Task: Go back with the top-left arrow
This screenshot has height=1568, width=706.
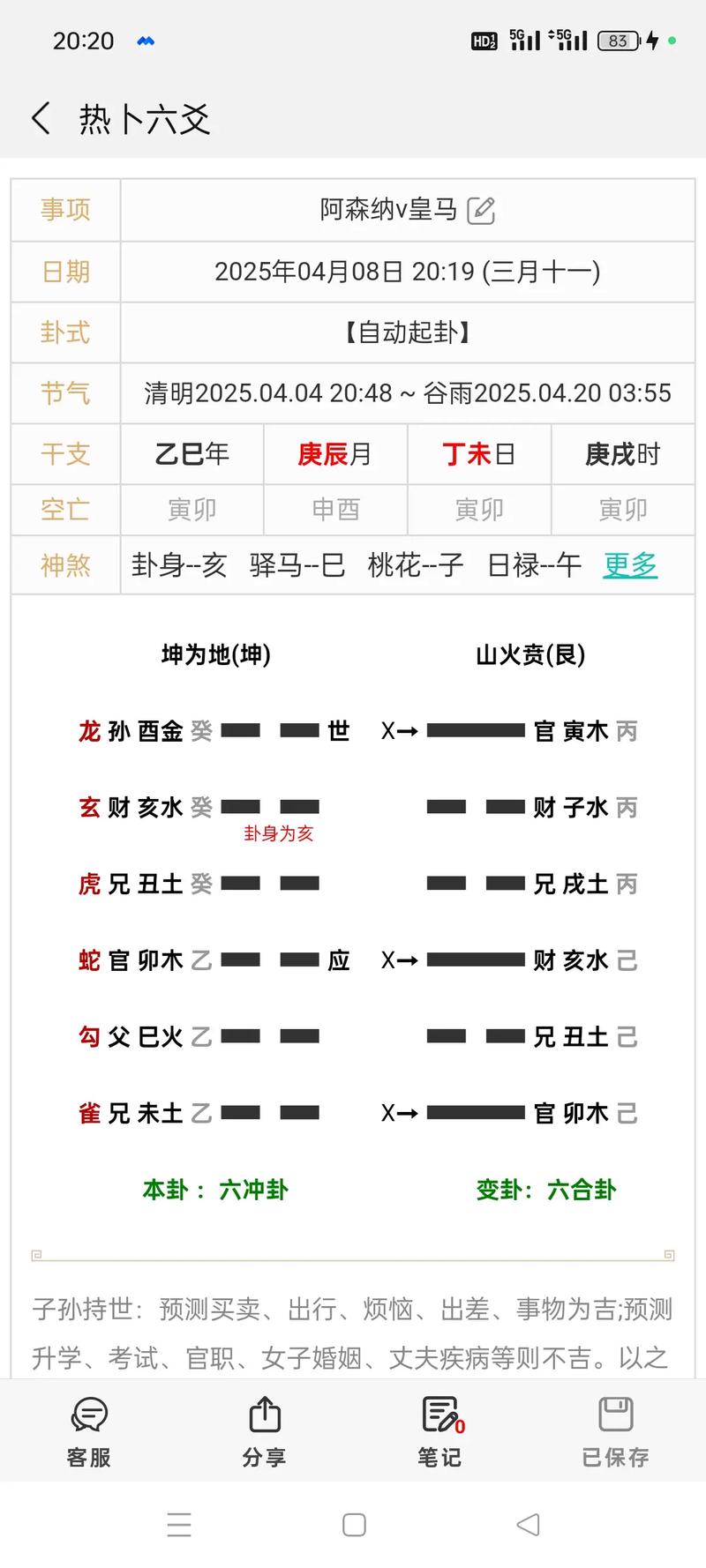Action: coord(39,116)
